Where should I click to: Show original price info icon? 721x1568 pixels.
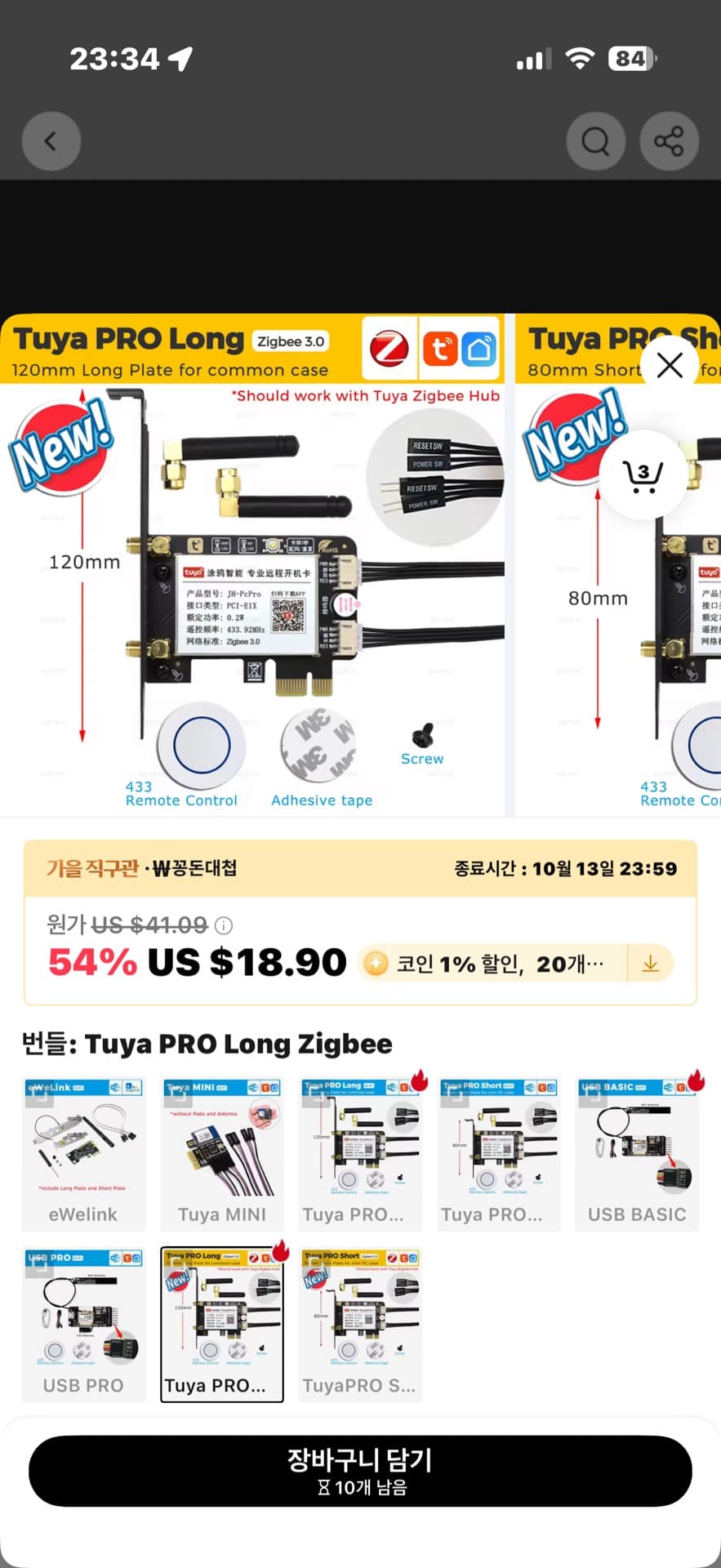[224, 925]
